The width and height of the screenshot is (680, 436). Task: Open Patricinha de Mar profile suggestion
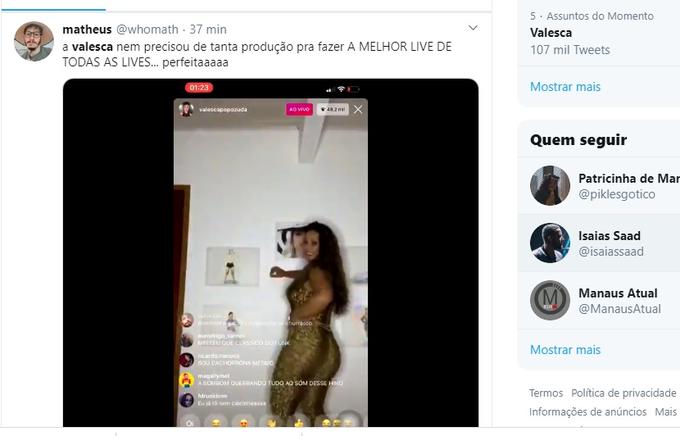629,178
